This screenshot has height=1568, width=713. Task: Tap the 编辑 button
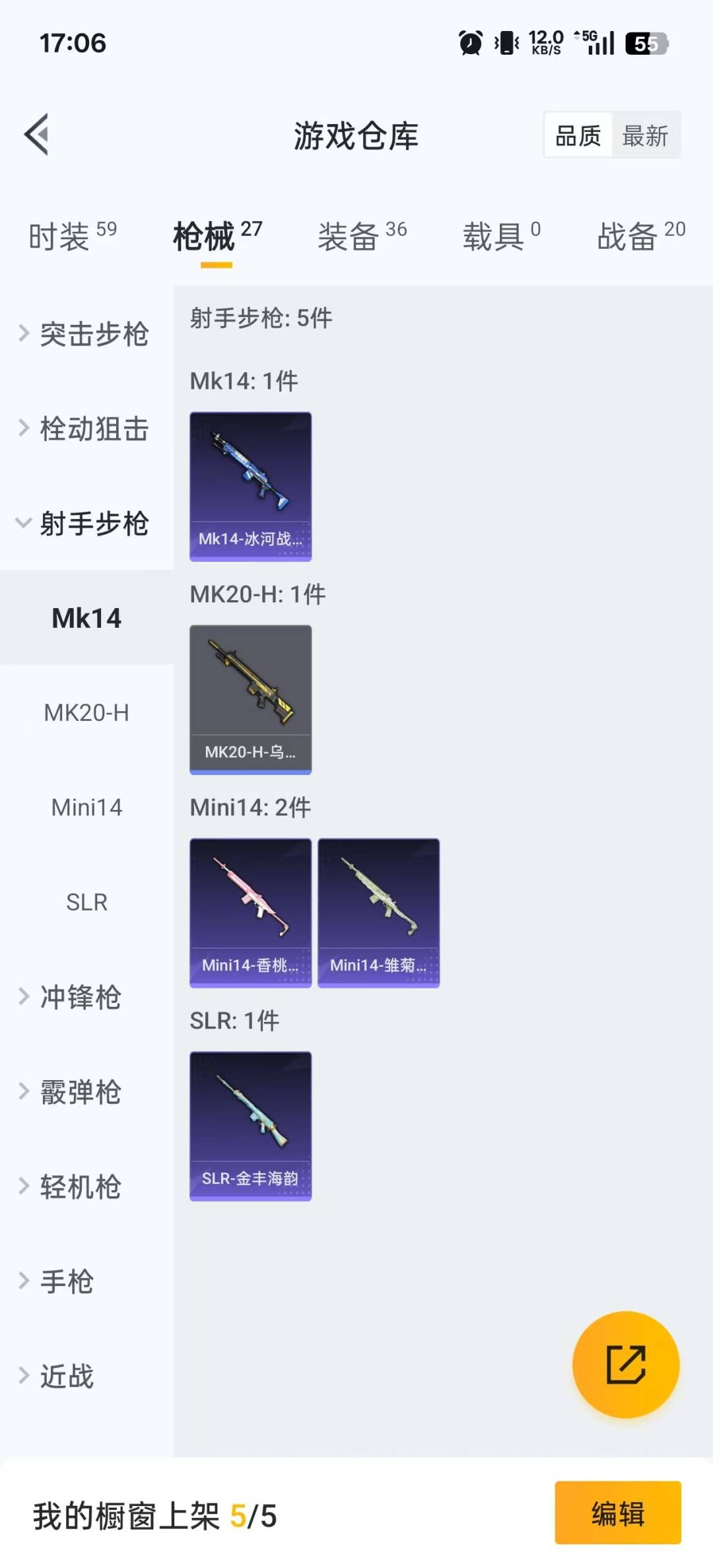[617, 1513]
